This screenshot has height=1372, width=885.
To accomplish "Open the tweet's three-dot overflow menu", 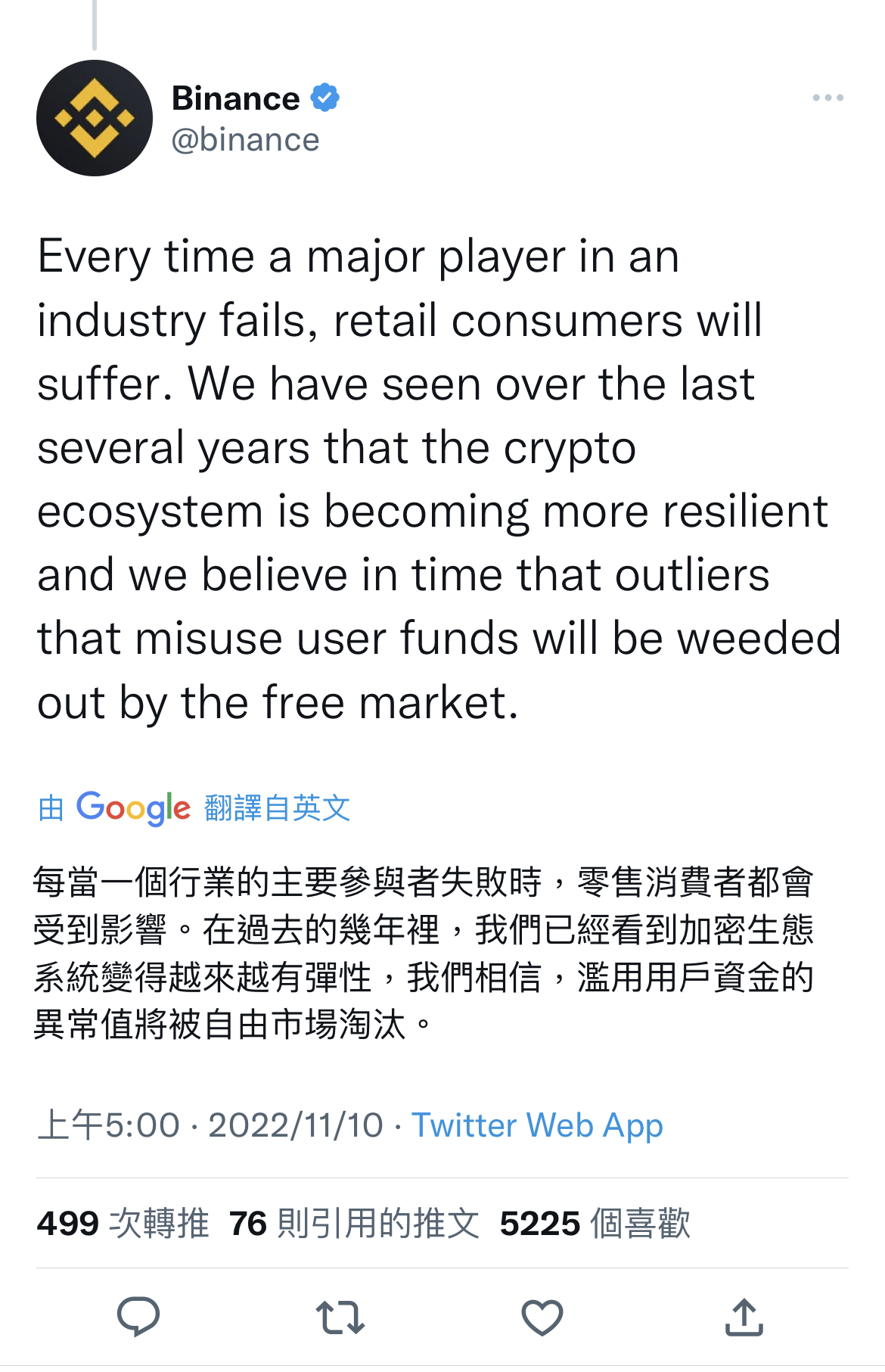I will point(828,98).
